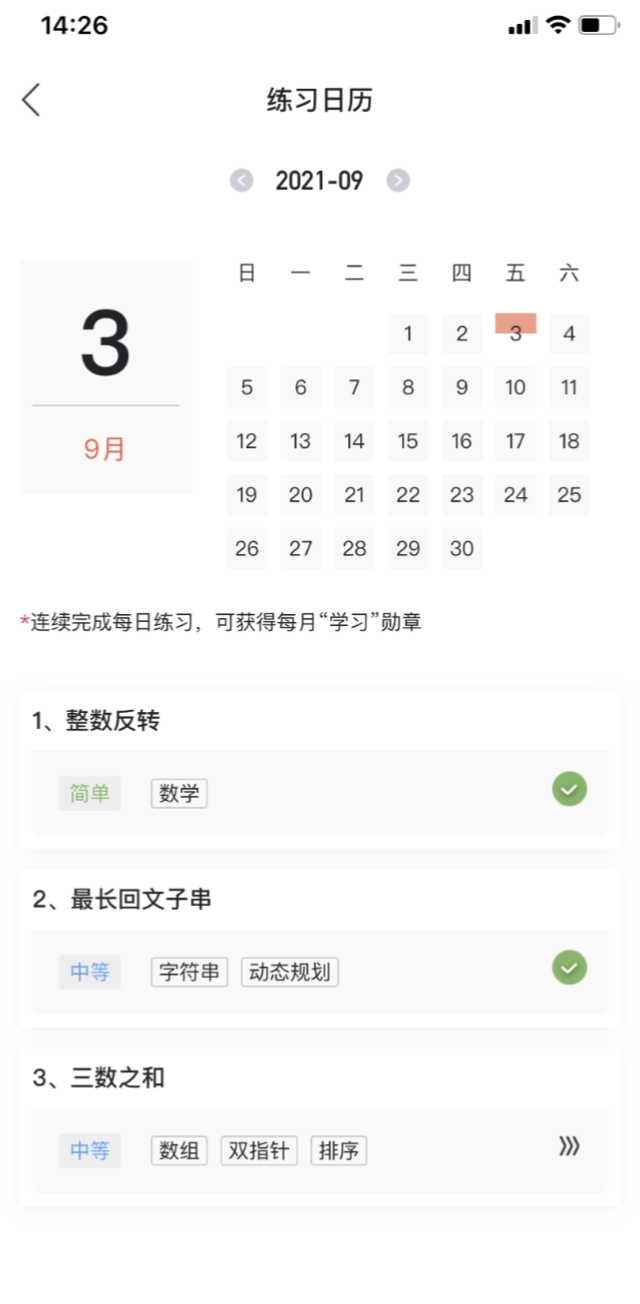Select day 30 on the calendar

click(462, 549)
